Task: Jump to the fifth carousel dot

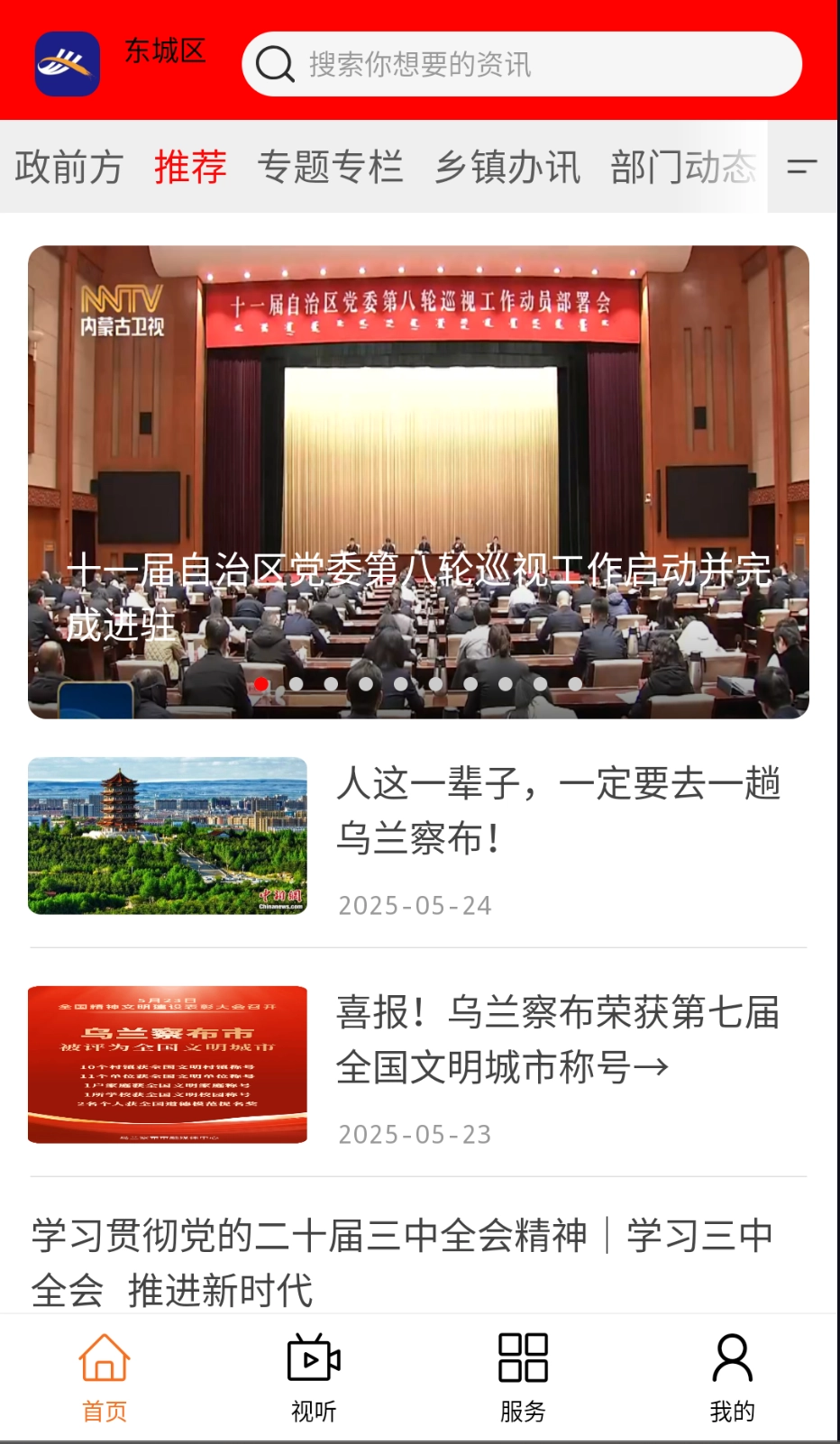Action: pyautogui.click(x=400, y=684)
